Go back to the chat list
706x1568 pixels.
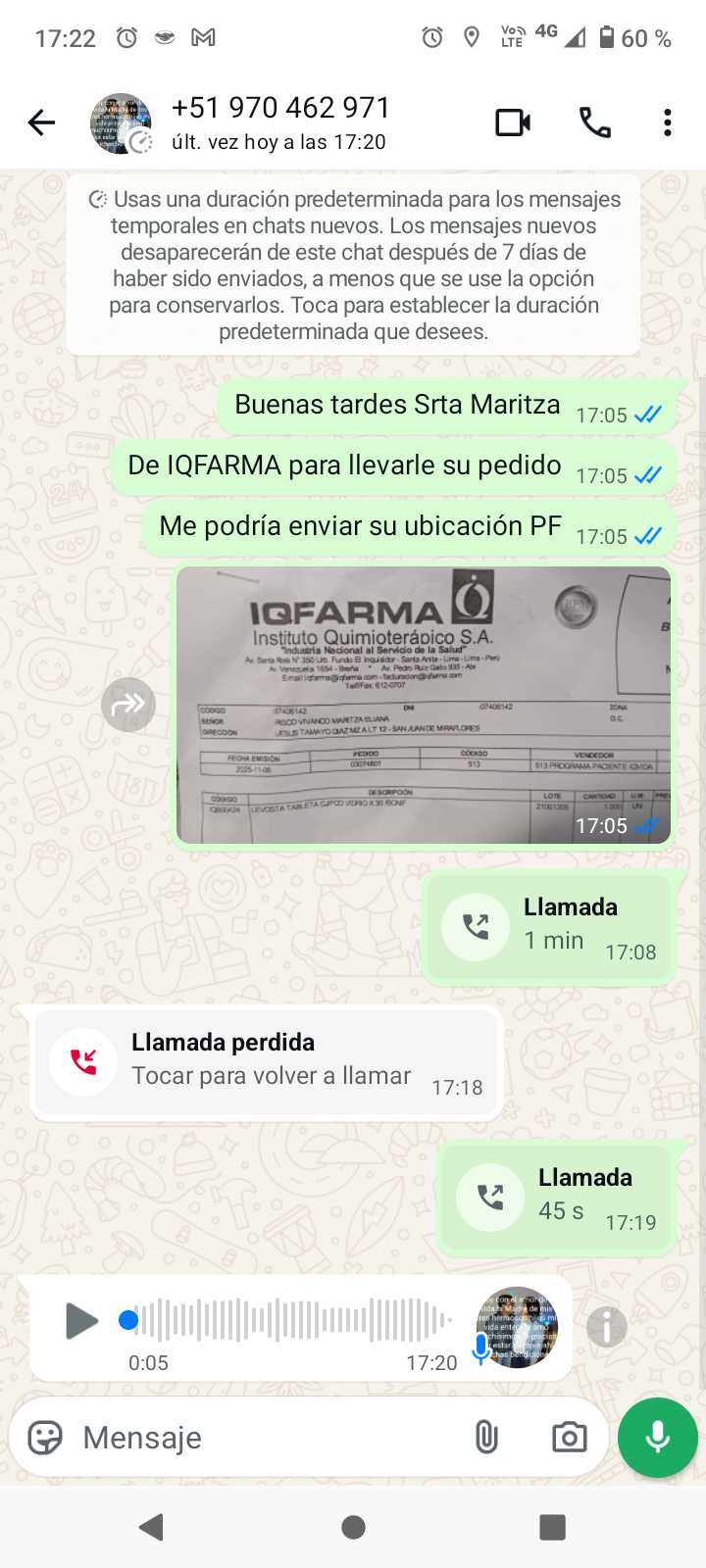coord(41,123)
